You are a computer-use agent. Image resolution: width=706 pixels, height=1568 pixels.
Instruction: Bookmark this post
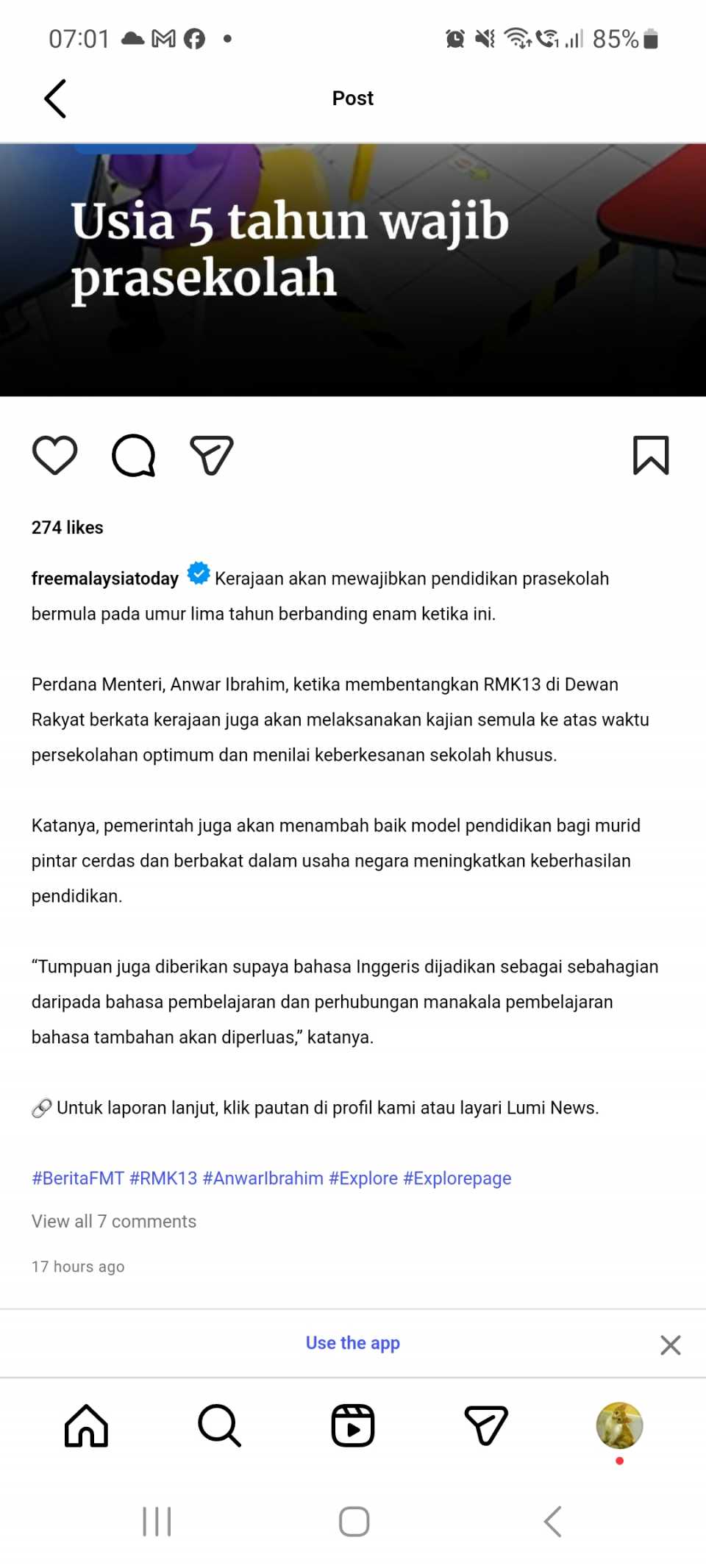[651, 455]
